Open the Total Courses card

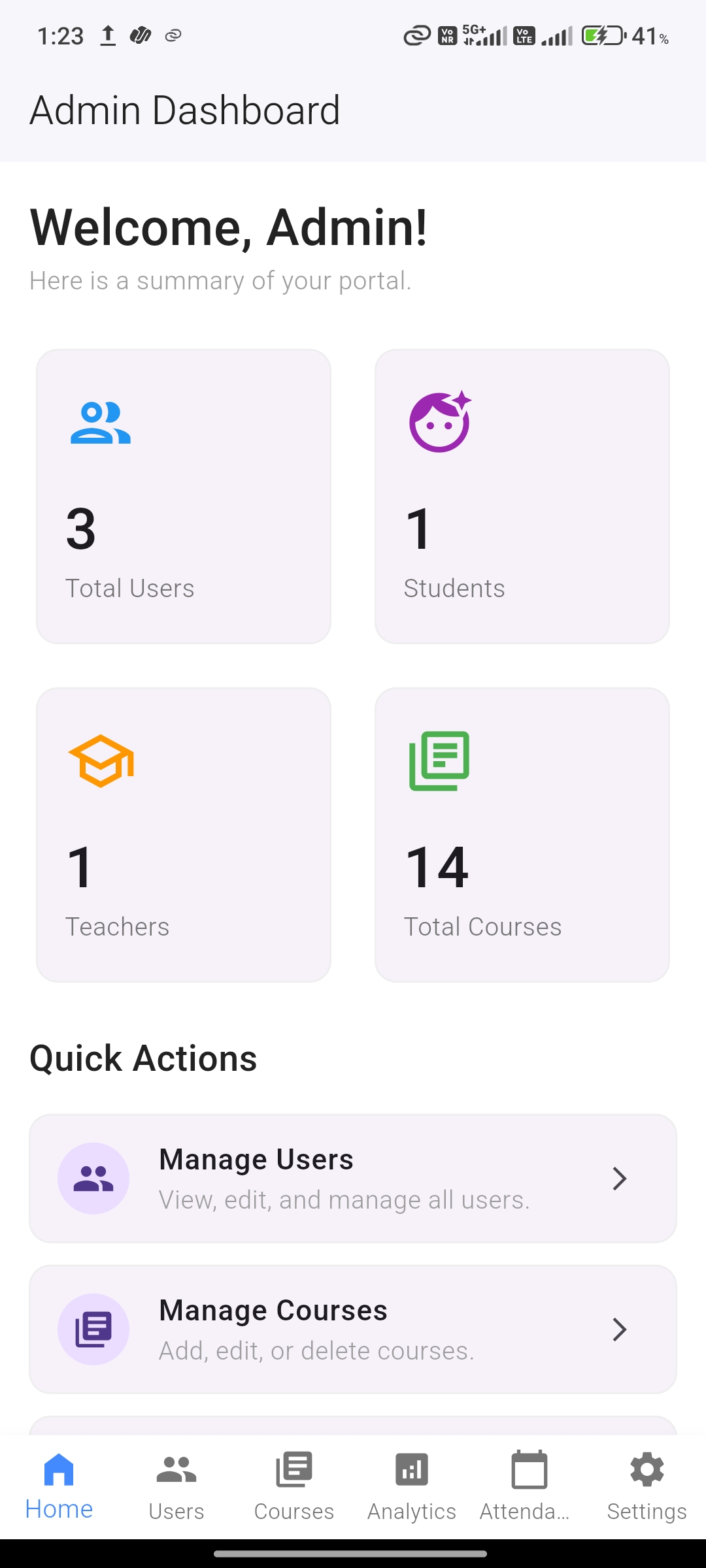pyautogui.click(x=522, y=835)
